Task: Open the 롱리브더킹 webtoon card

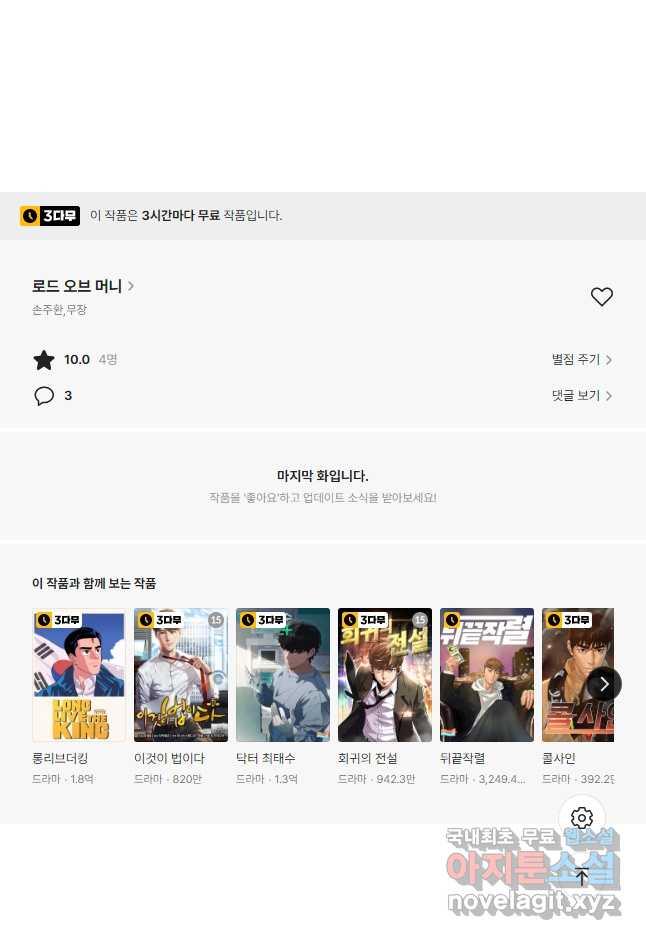Action: point(79,675)
